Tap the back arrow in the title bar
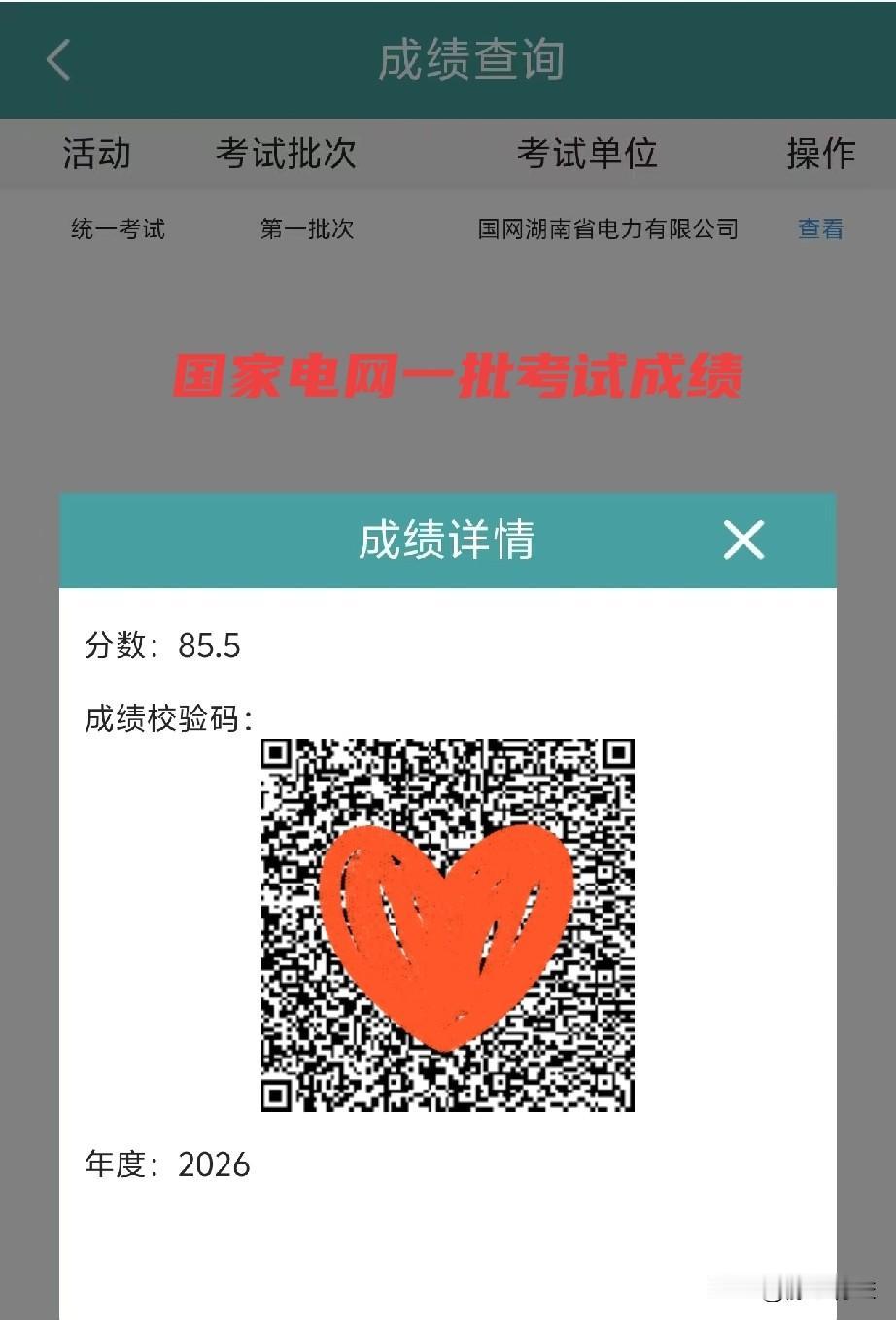The height and width of the screenshot is (1320, 896). click(x=57, y=60)
